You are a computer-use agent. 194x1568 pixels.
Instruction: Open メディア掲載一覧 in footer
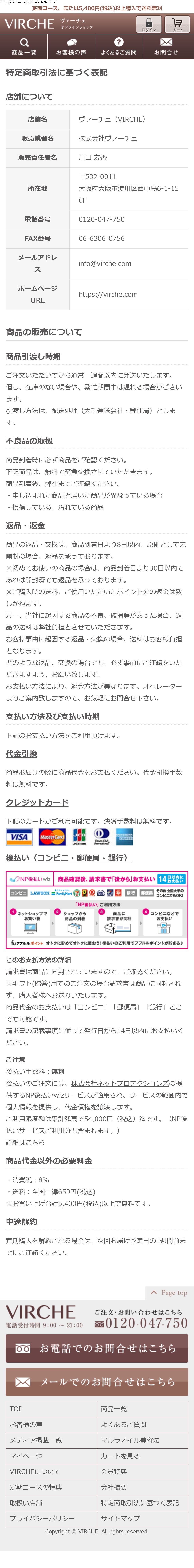tap(51, 1440)
